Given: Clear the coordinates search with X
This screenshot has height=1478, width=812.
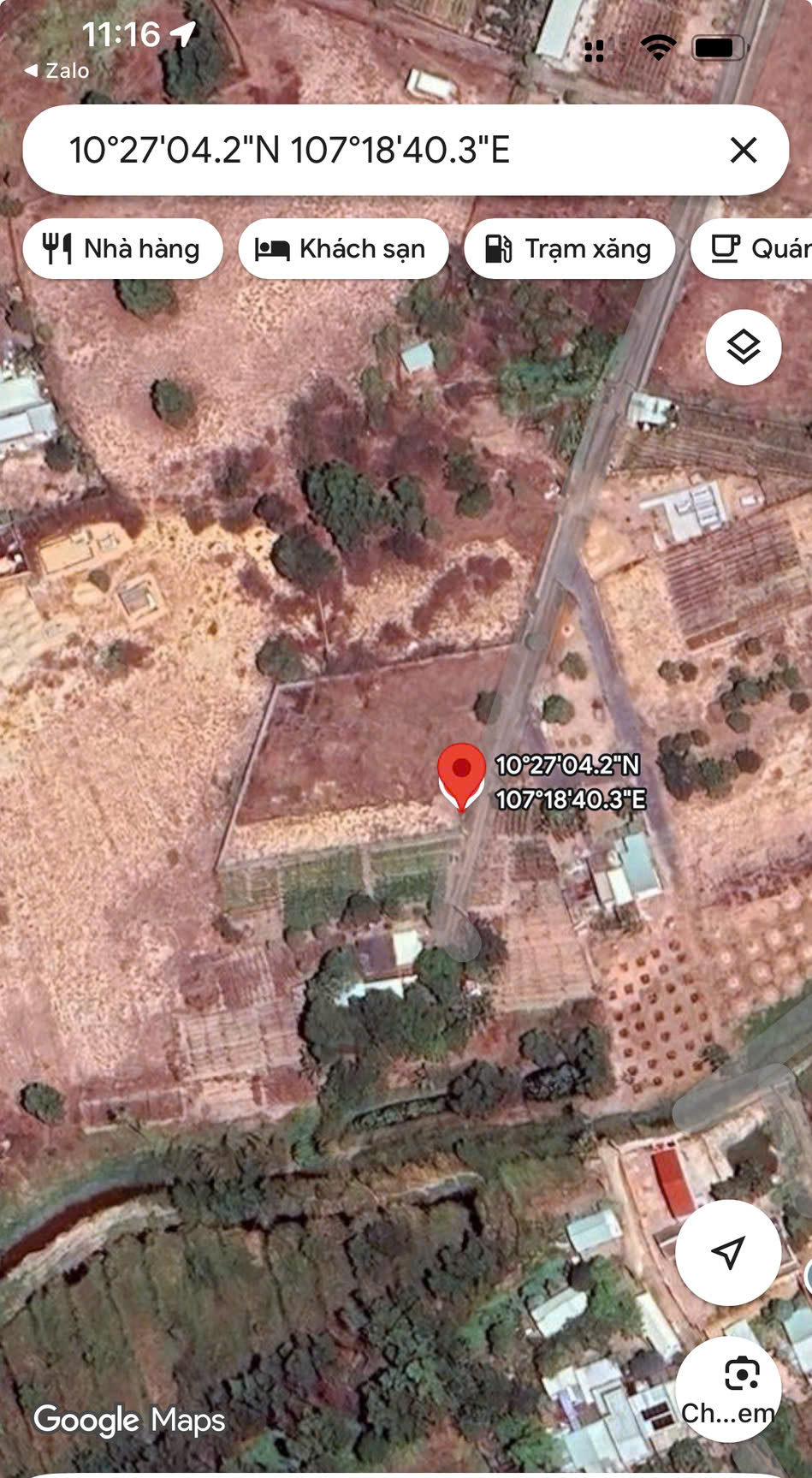Looking at the screenshot, I should tap(743, 150).
